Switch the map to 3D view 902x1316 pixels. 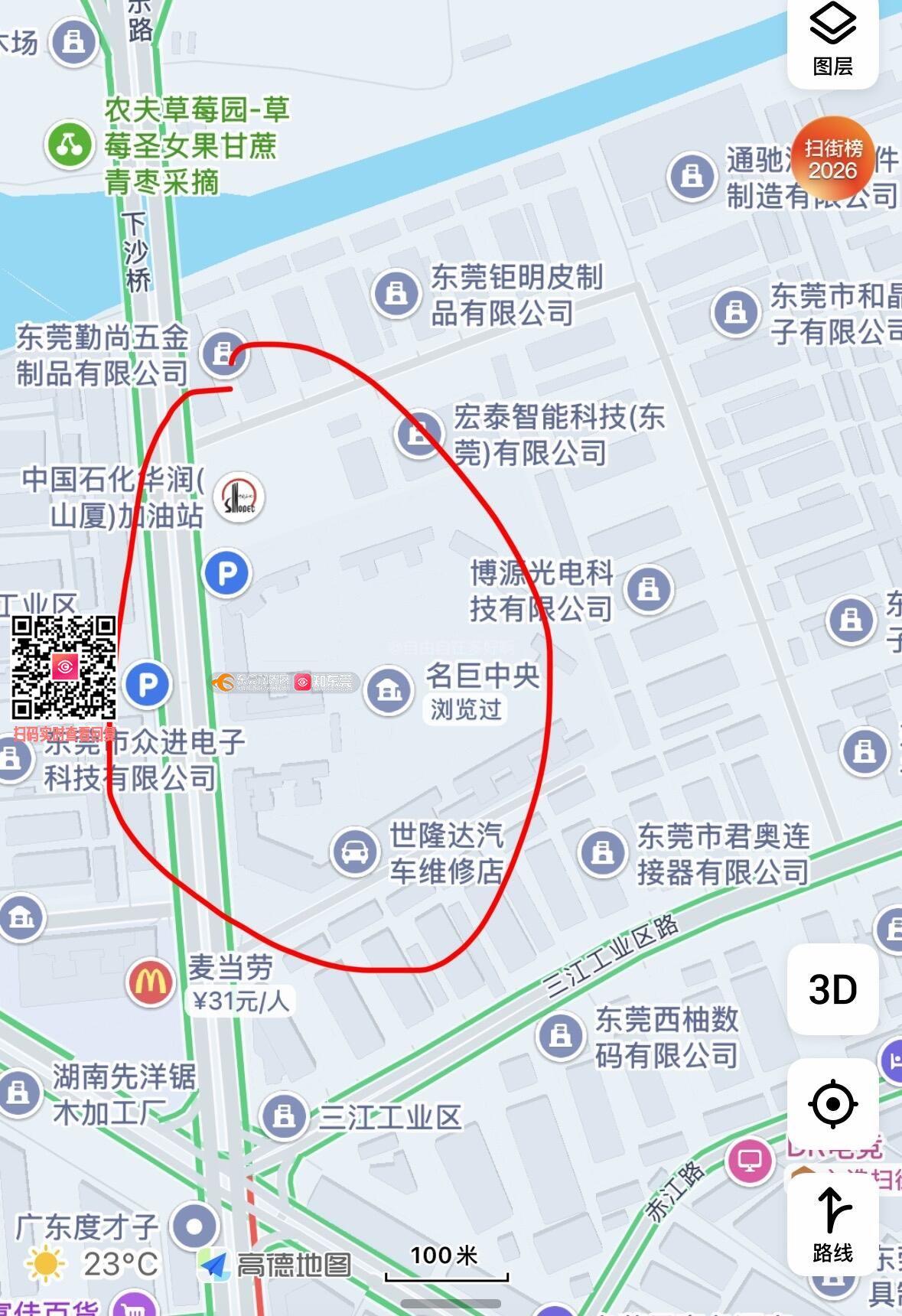tap(832, 989)
